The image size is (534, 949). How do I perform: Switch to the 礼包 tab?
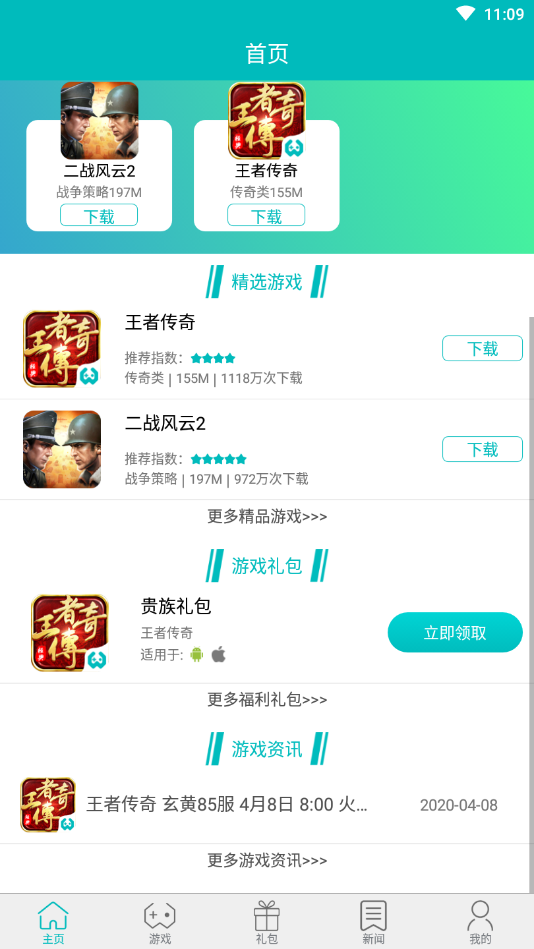266,922
